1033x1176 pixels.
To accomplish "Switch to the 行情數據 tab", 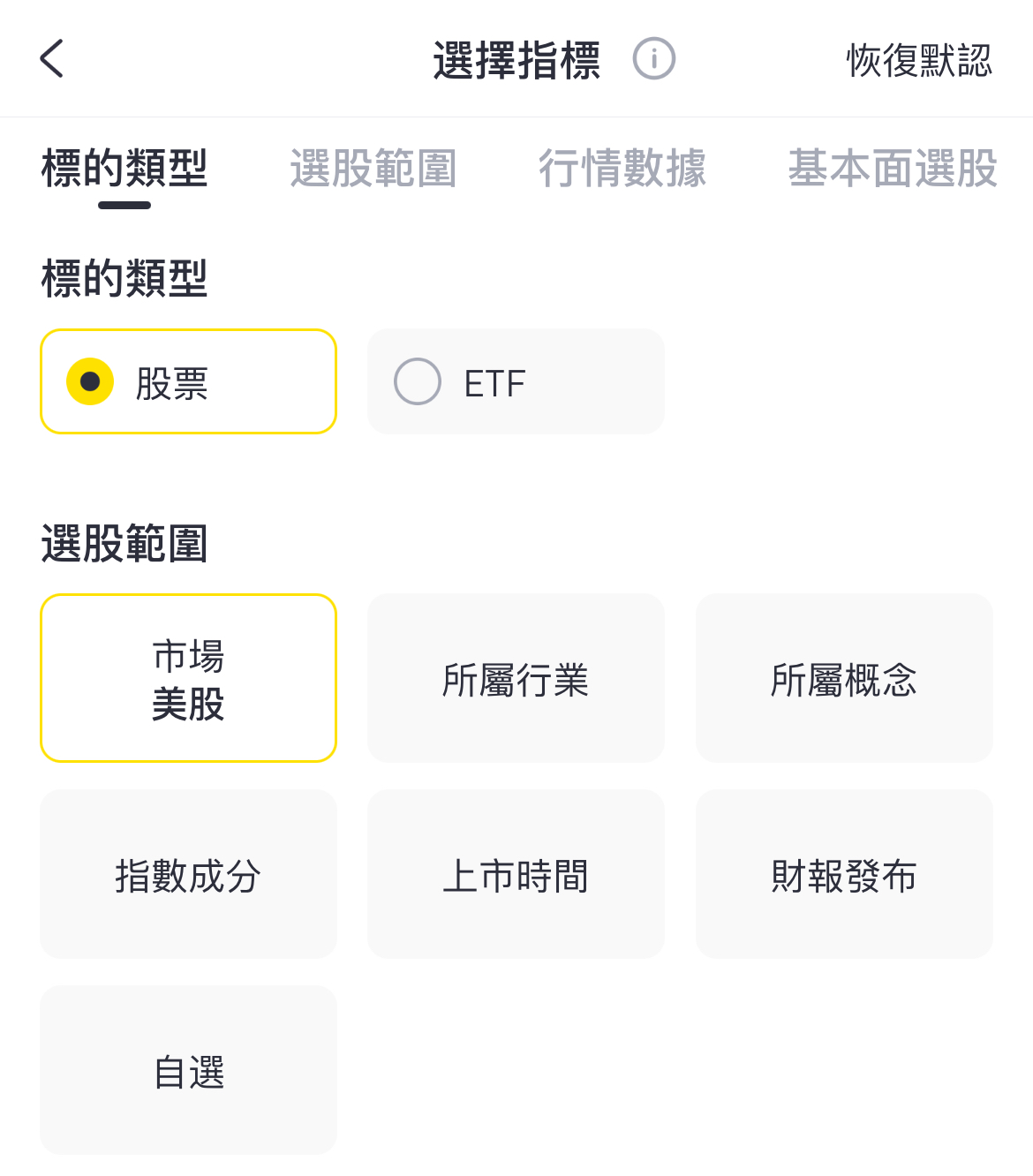I will tap(622, 168).
